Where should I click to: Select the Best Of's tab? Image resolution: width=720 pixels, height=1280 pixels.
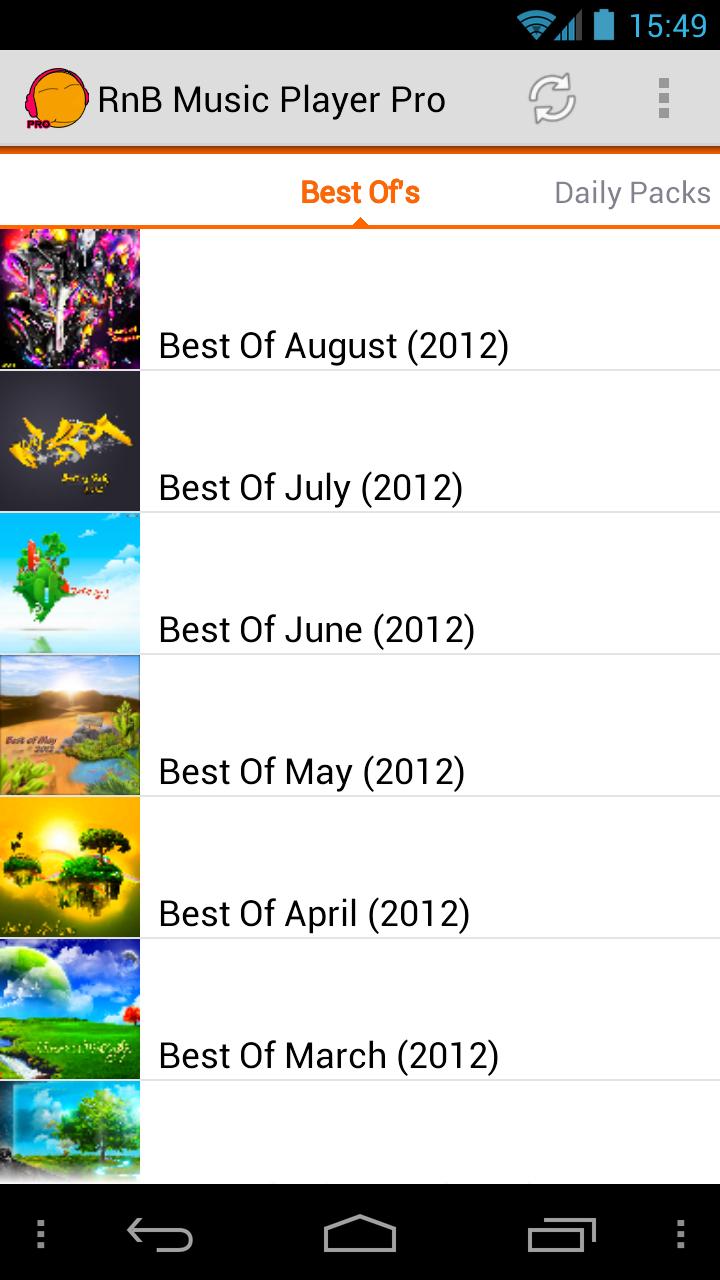[360, 192]
